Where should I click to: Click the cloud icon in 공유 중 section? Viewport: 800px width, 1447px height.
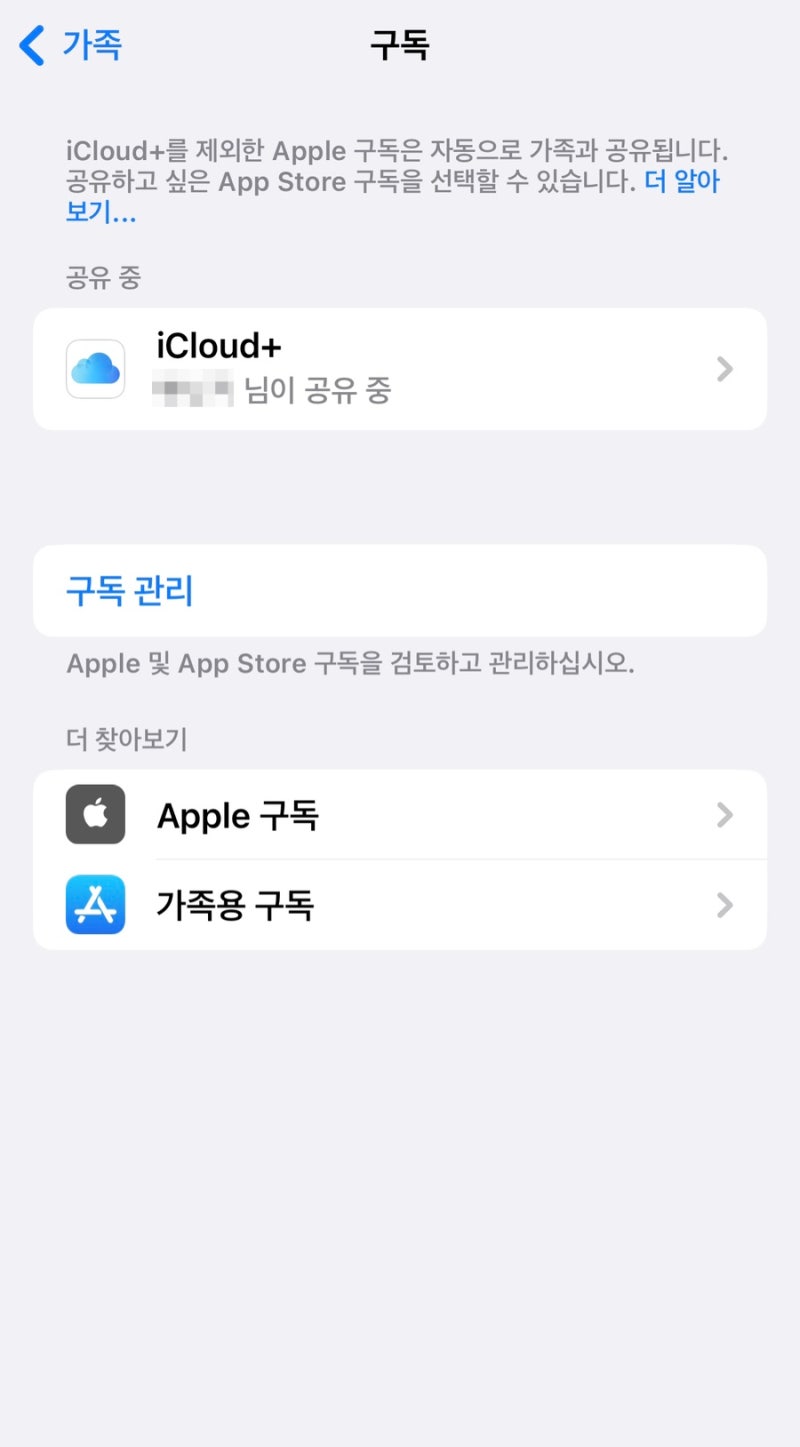pos(94,368)
